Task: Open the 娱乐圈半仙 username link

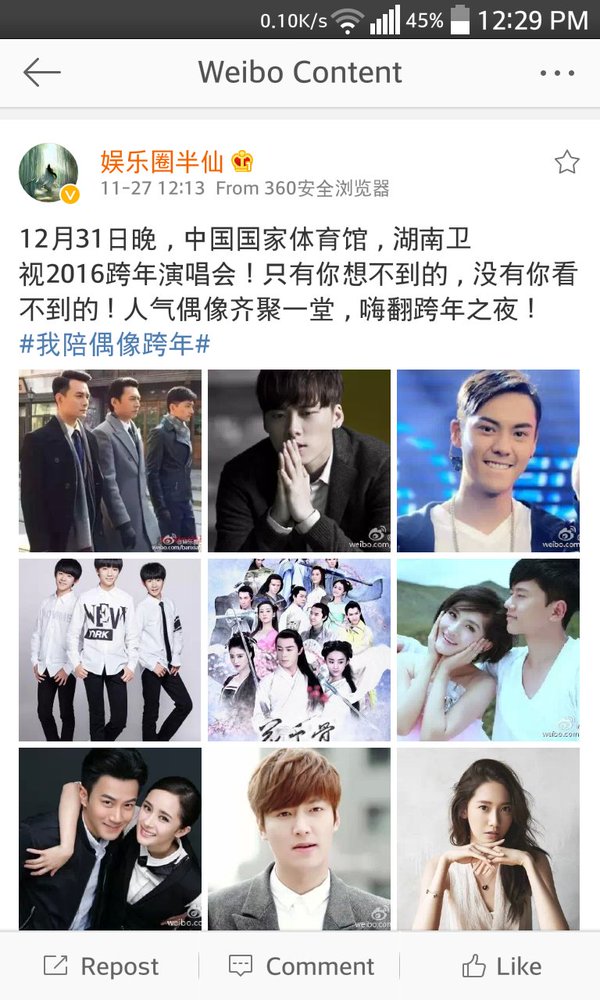Action: pos(163,160)
